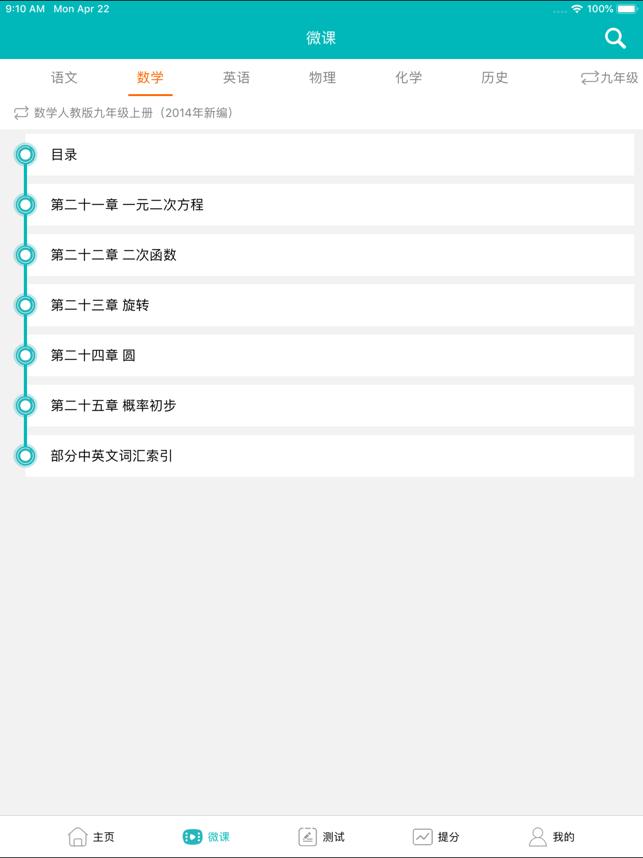Screen dimensions: 643x858
Task: Open chapter 第二十二章 二次函数
Action: (x=329, y=255)
